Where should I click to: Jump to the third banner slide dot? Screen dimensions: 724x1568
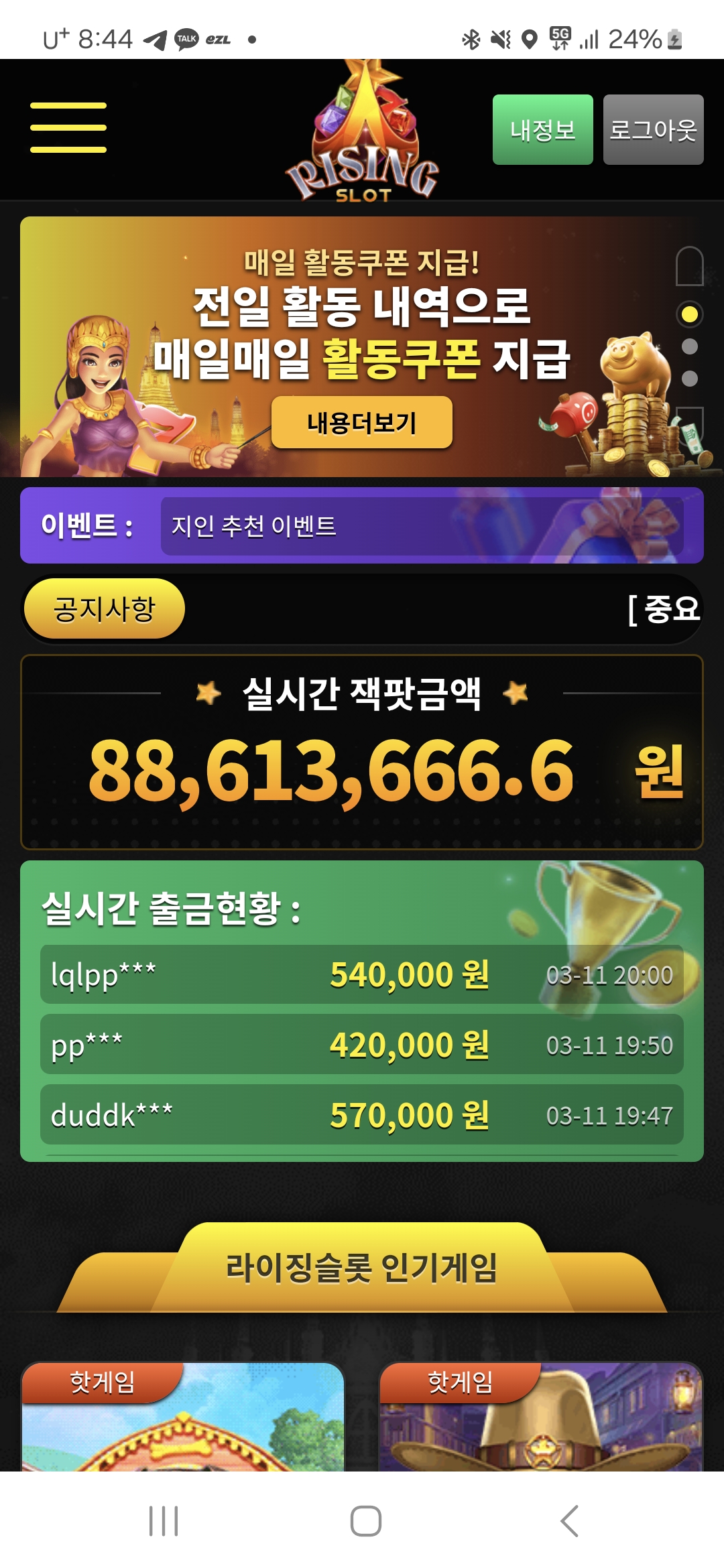tap(689, 379)
